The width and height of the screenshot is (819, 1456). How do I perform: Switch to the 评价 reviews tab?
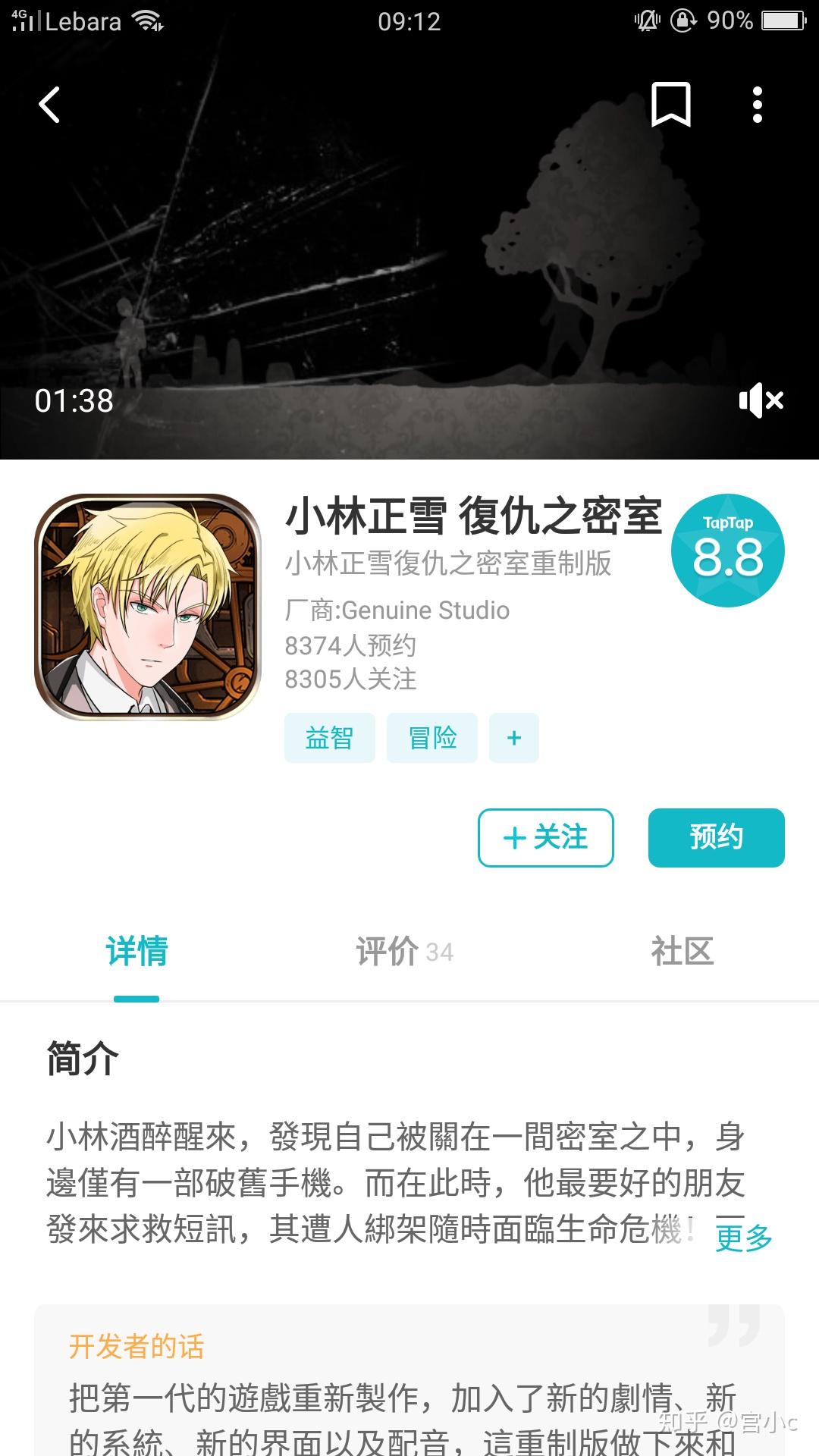405,951
